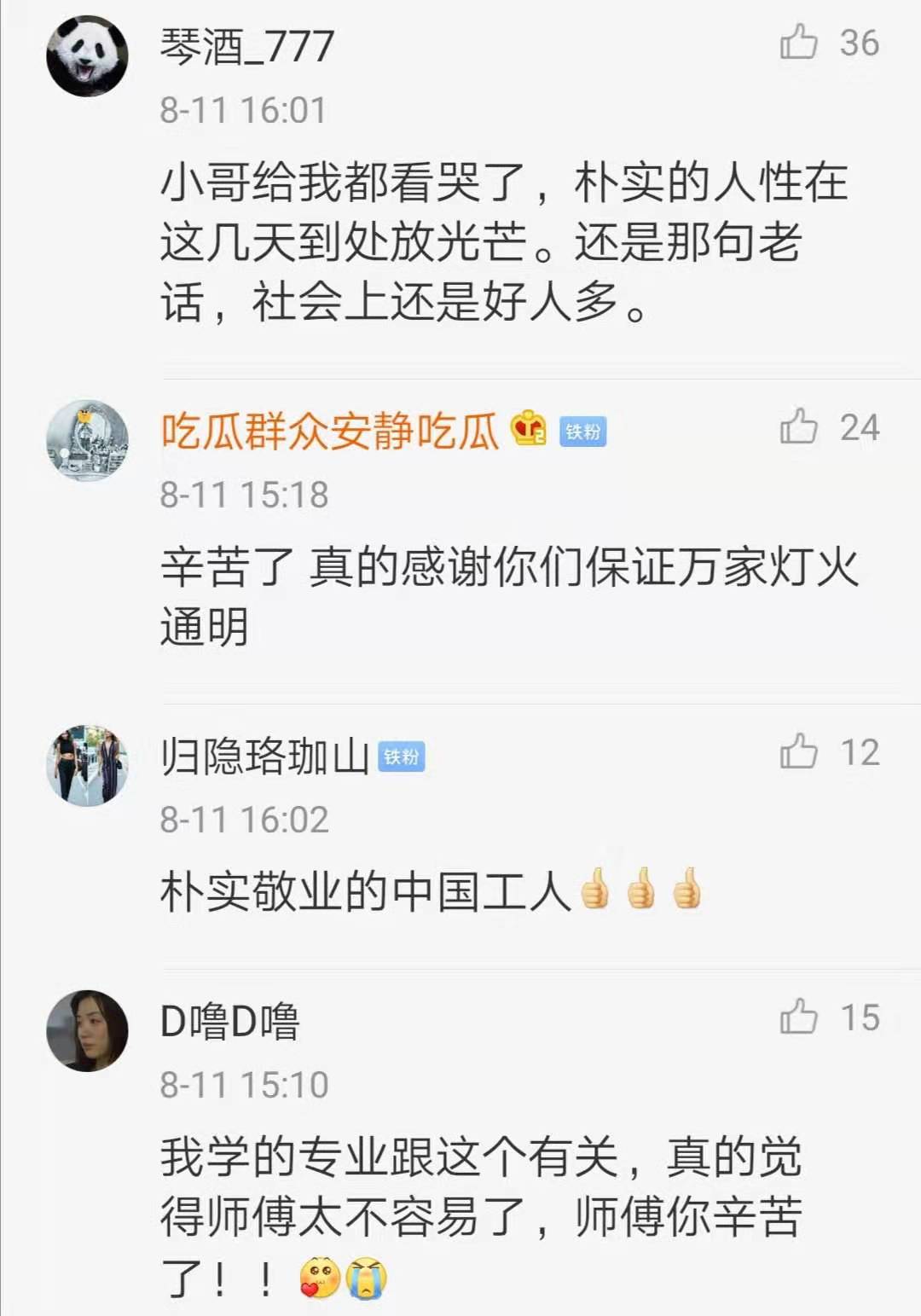921x1316 pixels.
Task: Open 琴酒_777's panda avatar profile
Action: pyautogui.click(x=87, y=55)
